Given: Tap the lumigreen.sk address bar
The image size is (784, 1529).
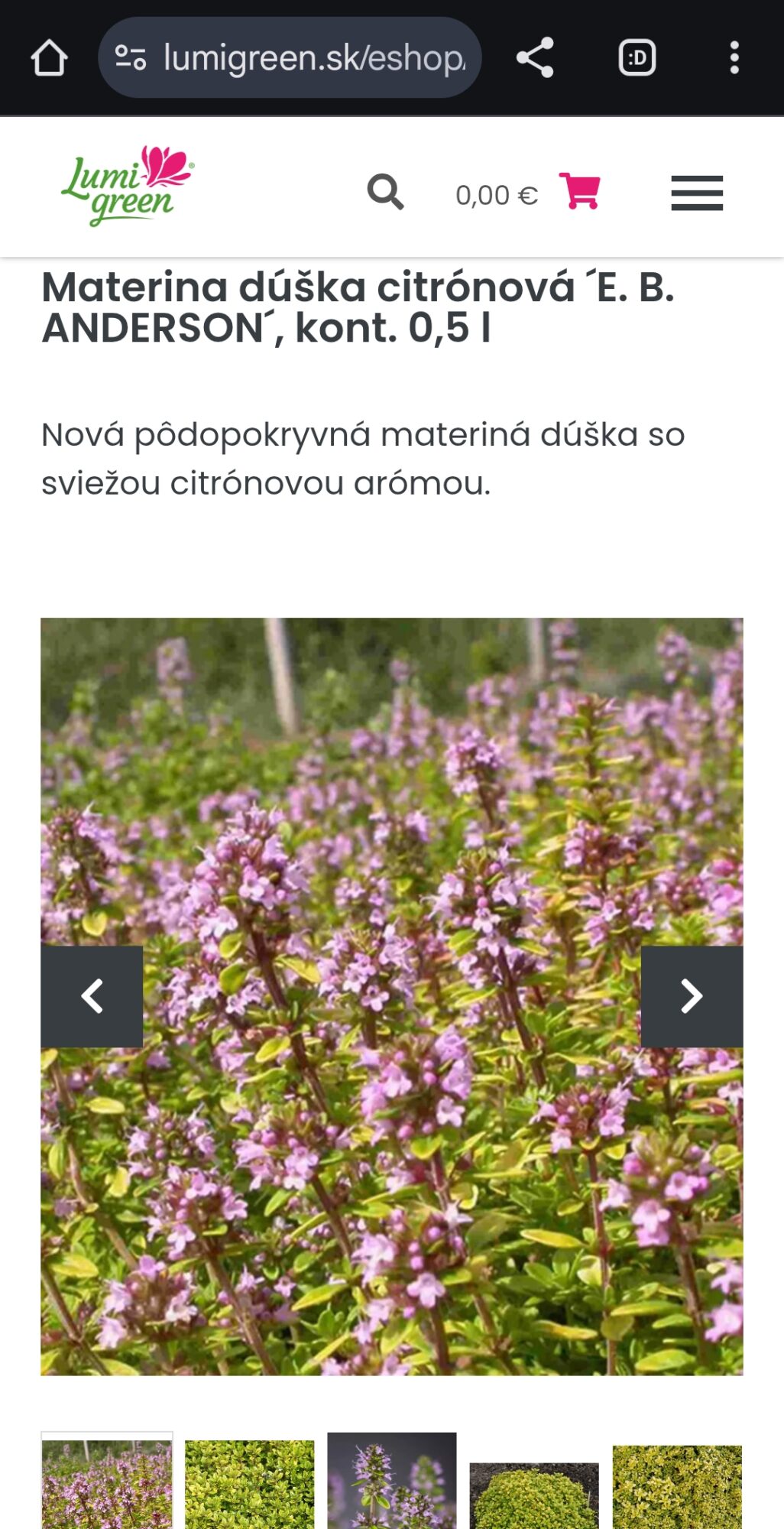Looking at the screenshot, I should click(290, 58).
